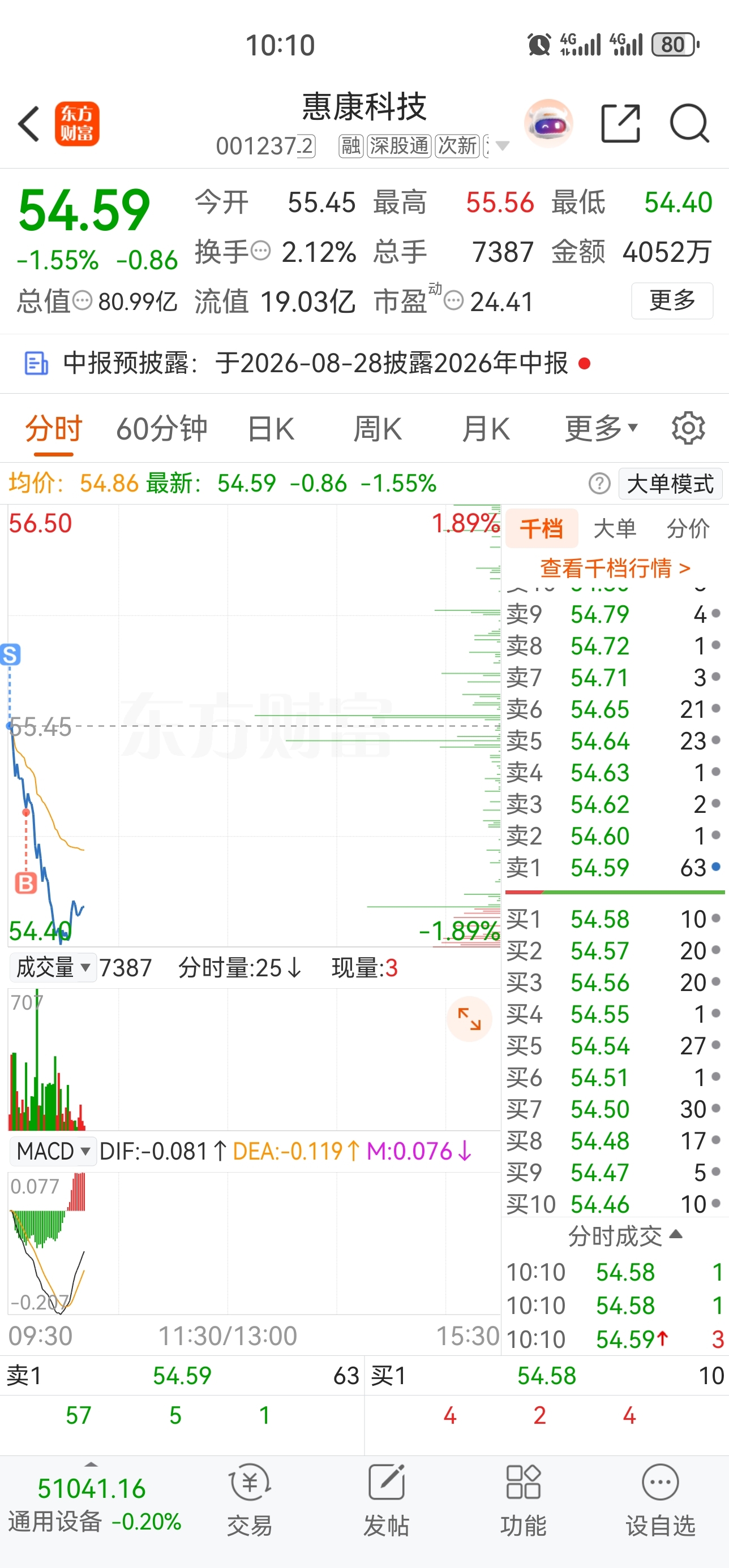Open the search magnifier icon
729x1568 pixels.
pos(689,123)
